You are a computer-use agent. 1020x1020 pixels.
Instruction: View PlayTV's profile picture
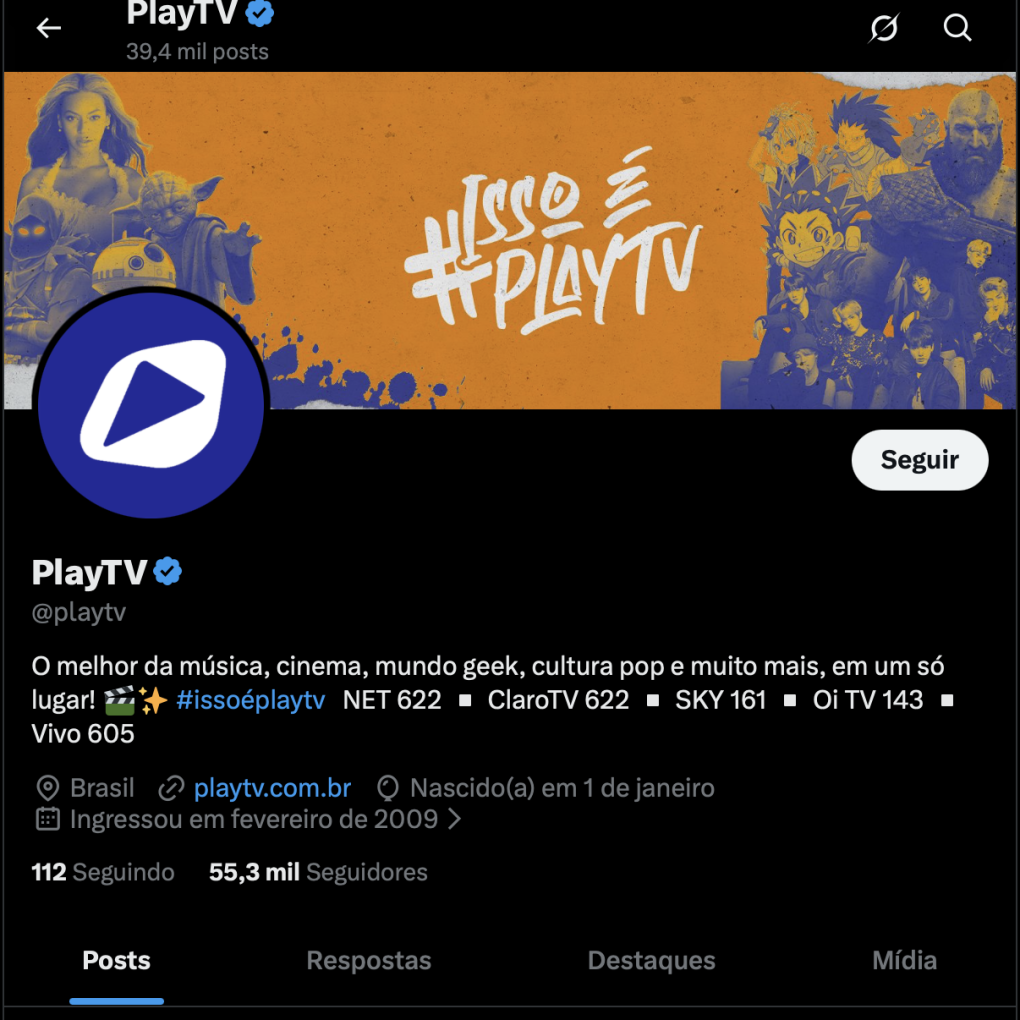point(151,405)
